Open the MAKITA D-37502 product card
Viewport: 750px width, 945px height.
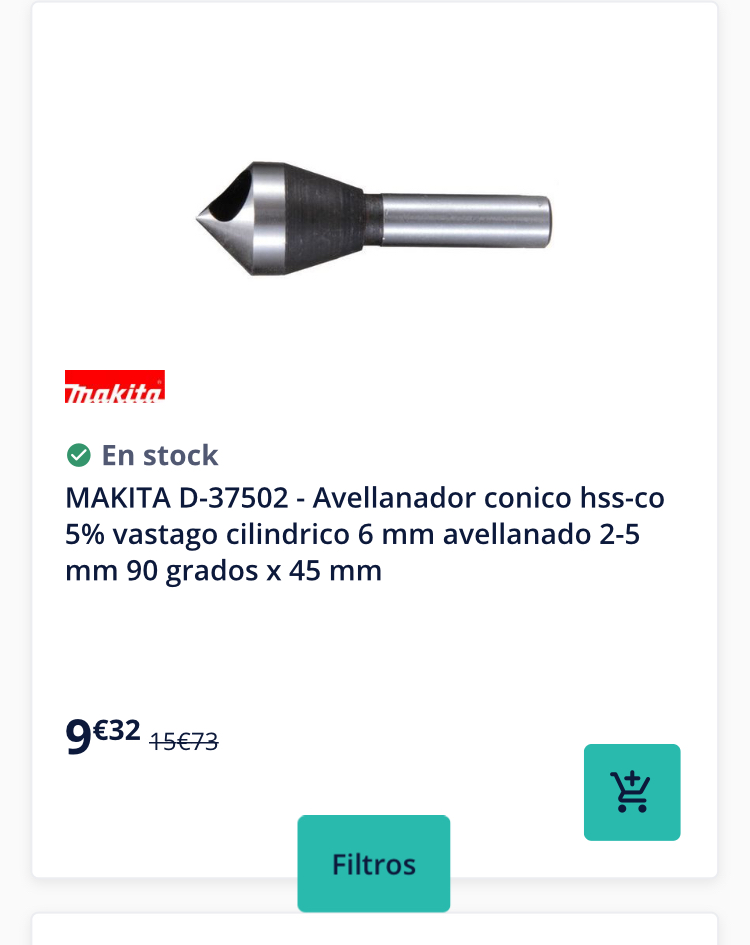click(x=365, y=534)
